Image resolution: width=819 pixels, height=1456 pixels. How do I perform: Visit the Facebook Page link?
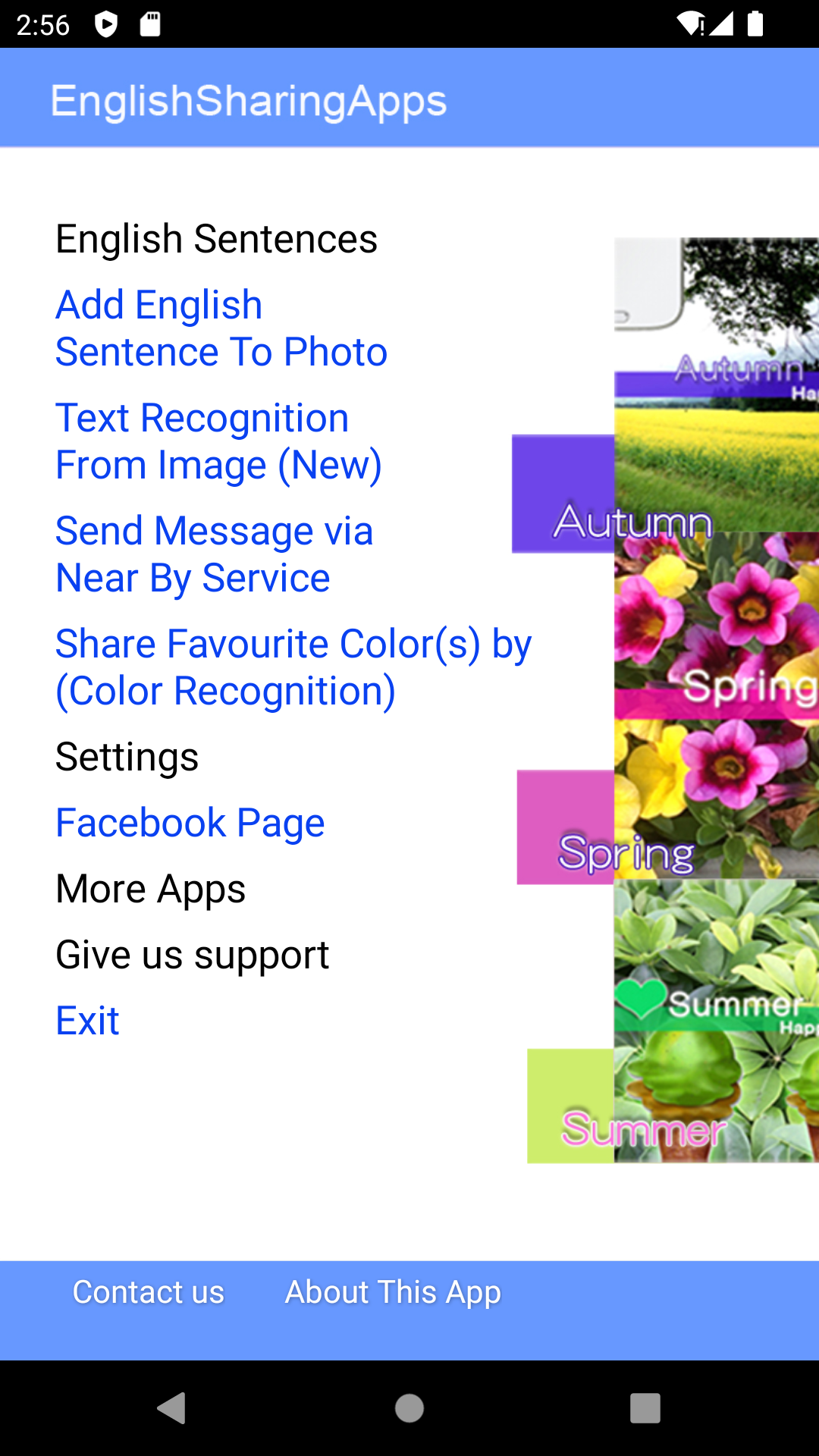click(x=190, y=824)
